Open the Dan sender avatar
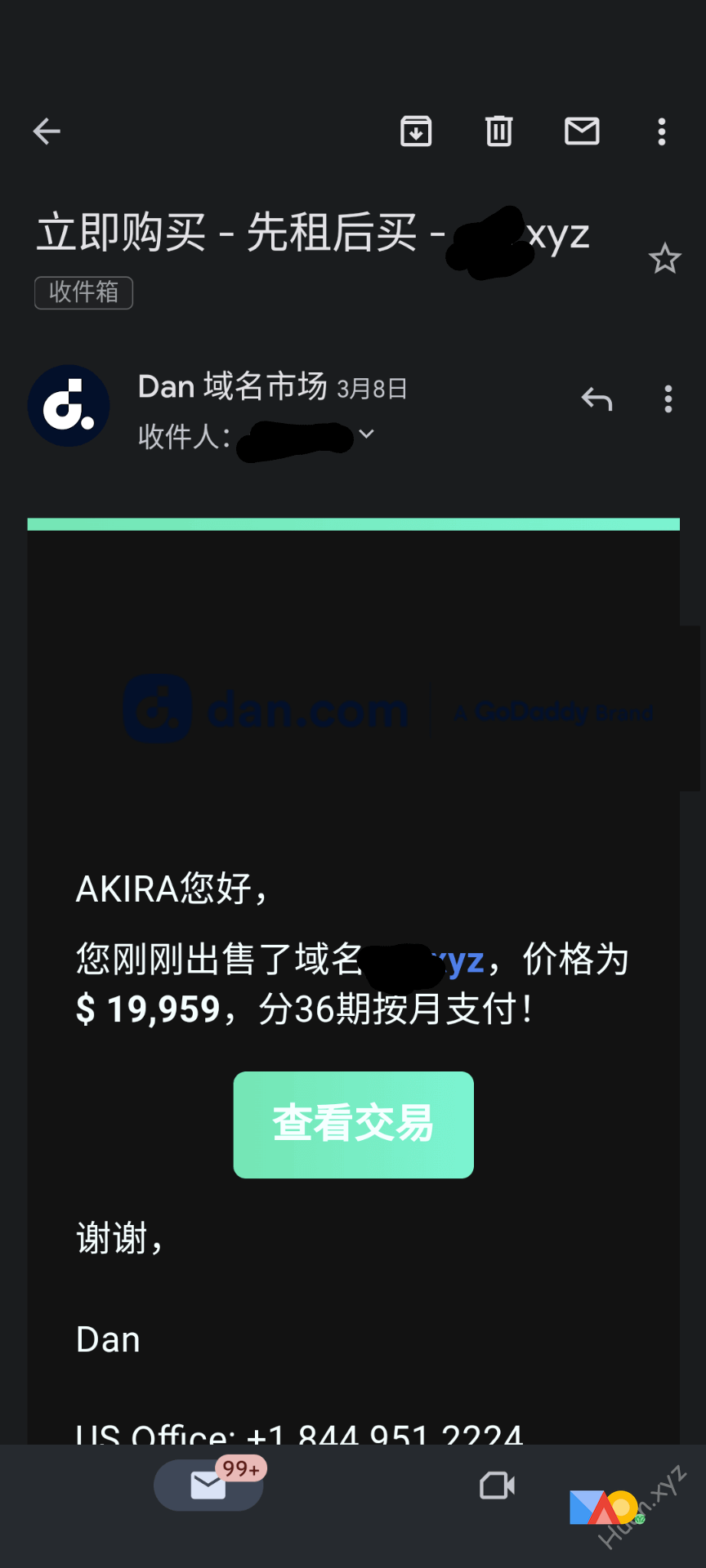 (69, 406)
